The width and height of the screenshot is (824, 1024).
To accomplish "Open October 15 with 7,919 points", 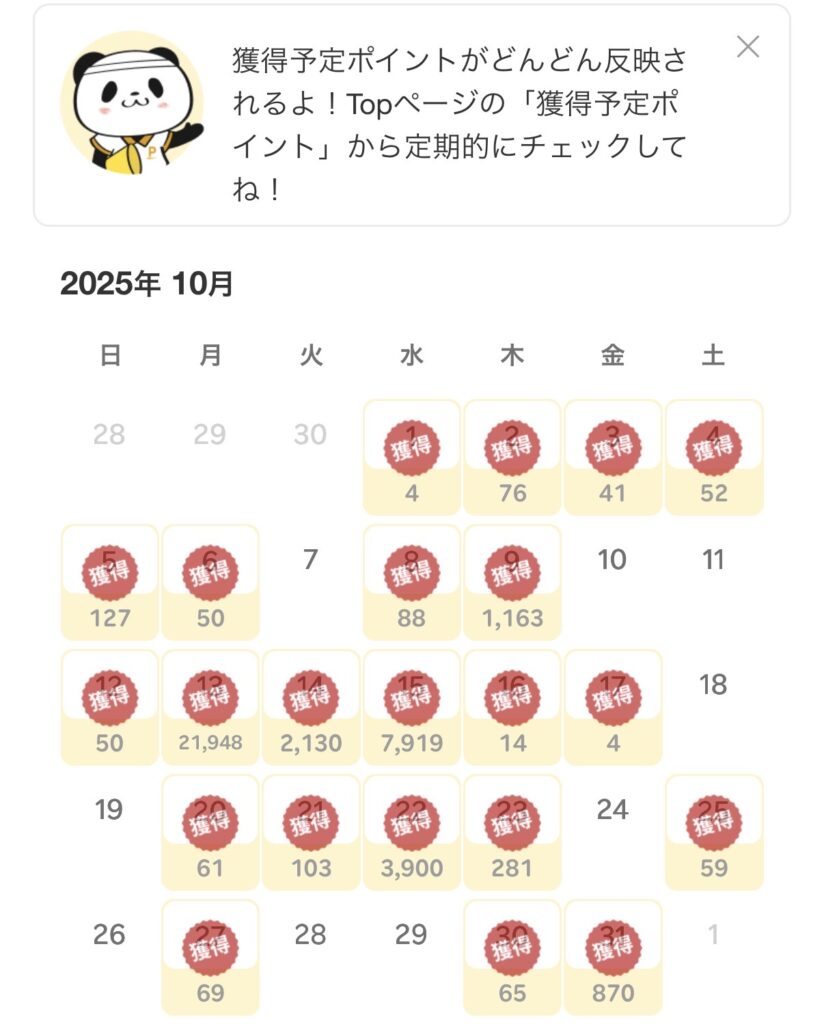I will (411, 707).
